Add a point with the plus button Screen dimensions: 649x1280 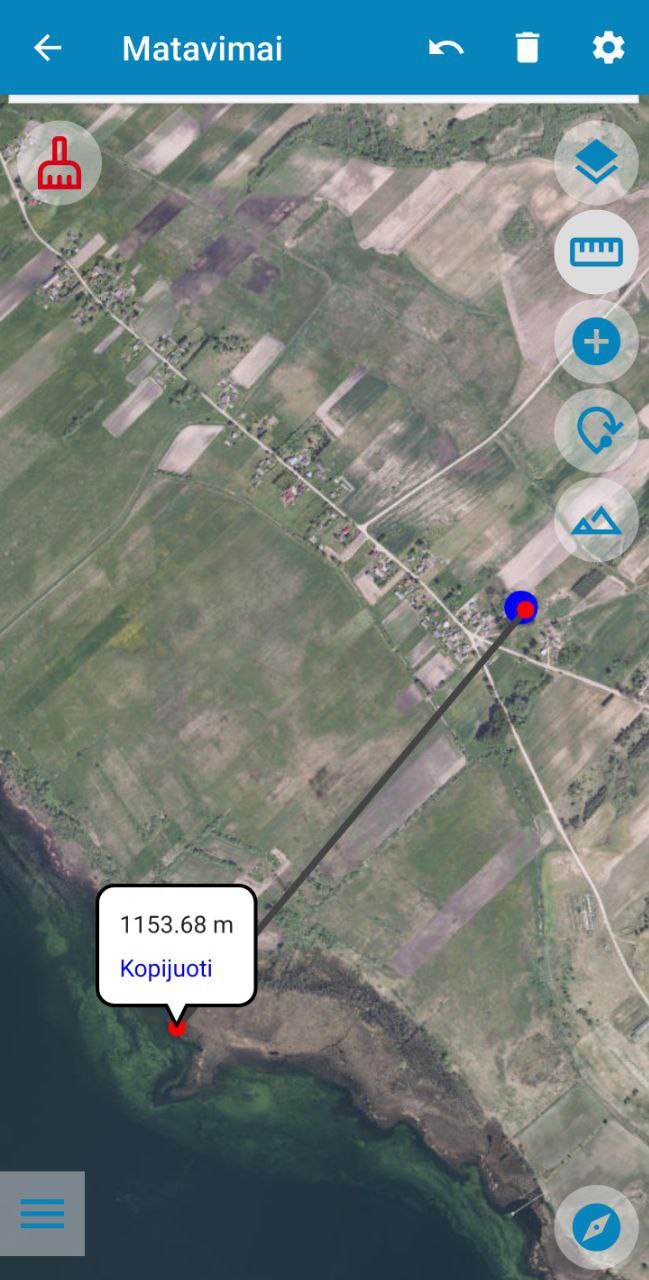point(597,342)
